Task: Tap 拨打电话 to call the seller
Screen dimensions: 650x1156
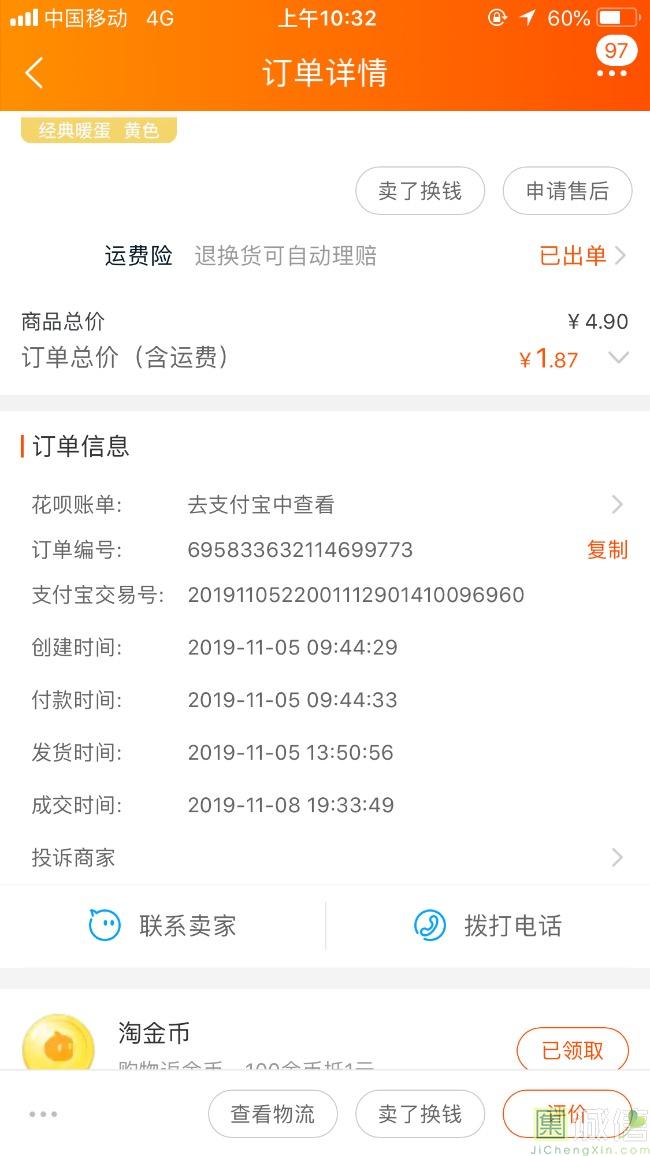Action: [488, 925]
